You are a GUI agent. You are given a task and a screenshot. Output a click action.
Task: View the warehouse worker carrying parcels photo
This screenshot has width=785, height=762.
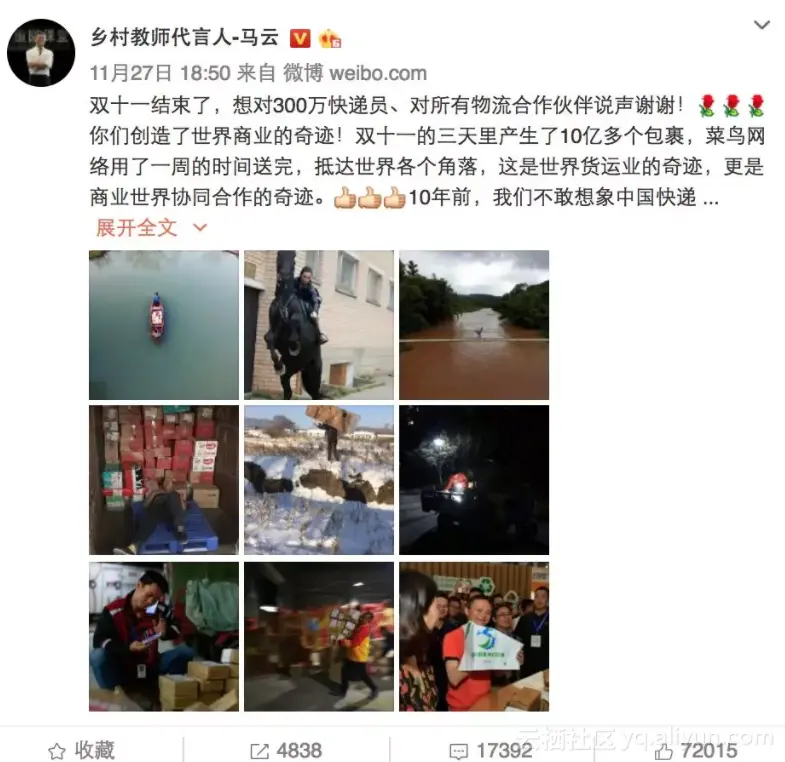click(x=319, y=636)
